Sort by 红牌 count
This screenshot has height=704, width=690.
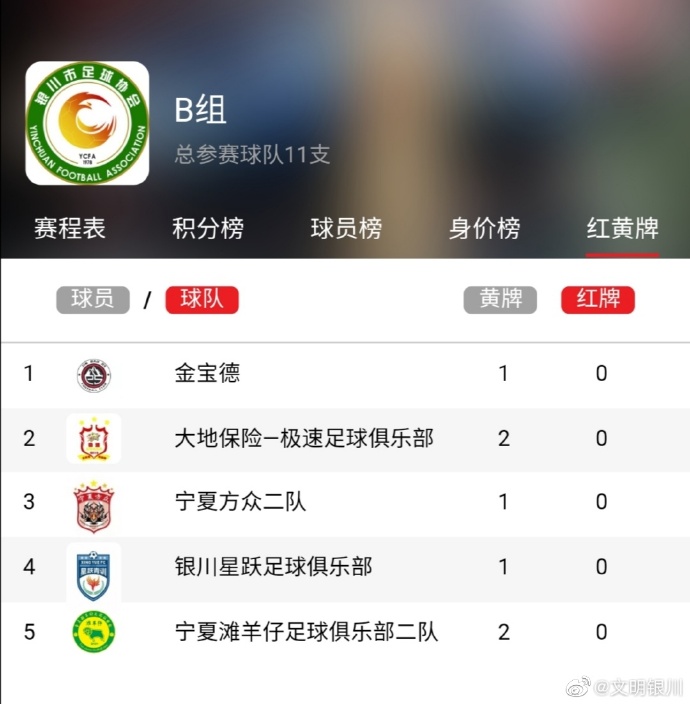[598, 299]
